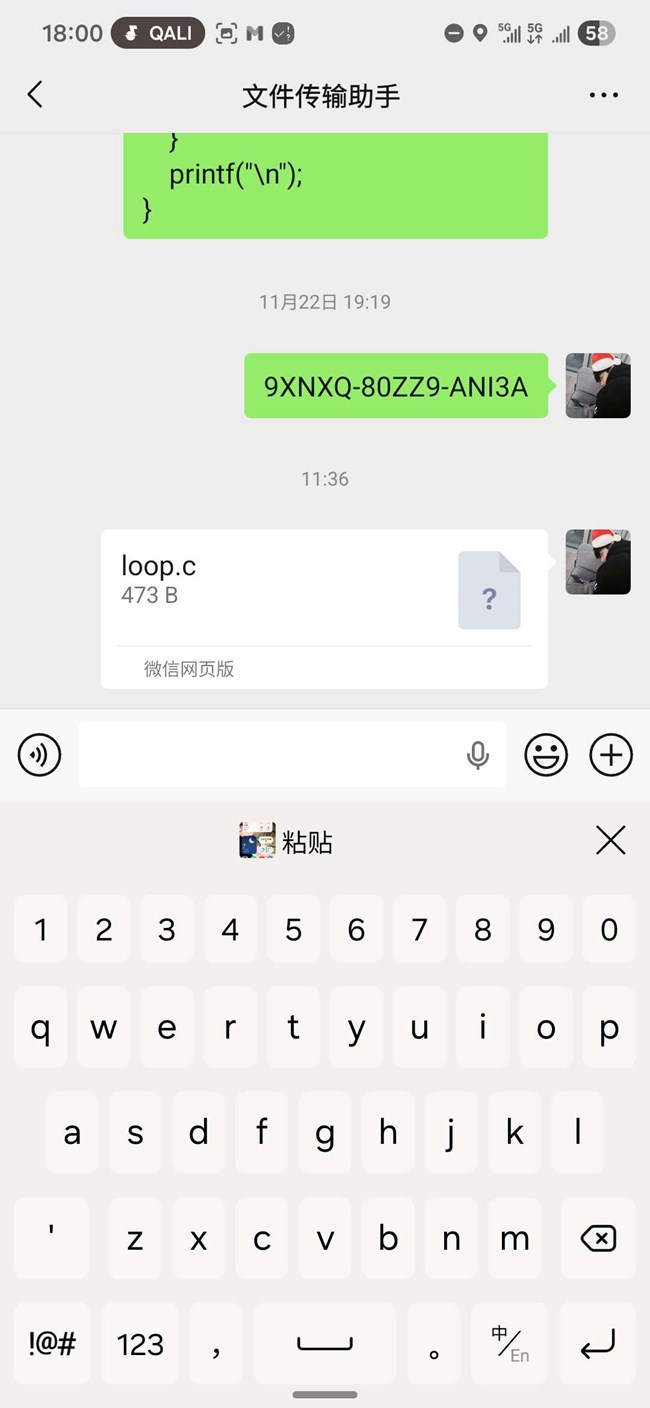Image resolution: width=650 pixels, height=1408 pixels.
Task: Switch keyboard language with 中/En key
Action: [x=510, y=1344]
